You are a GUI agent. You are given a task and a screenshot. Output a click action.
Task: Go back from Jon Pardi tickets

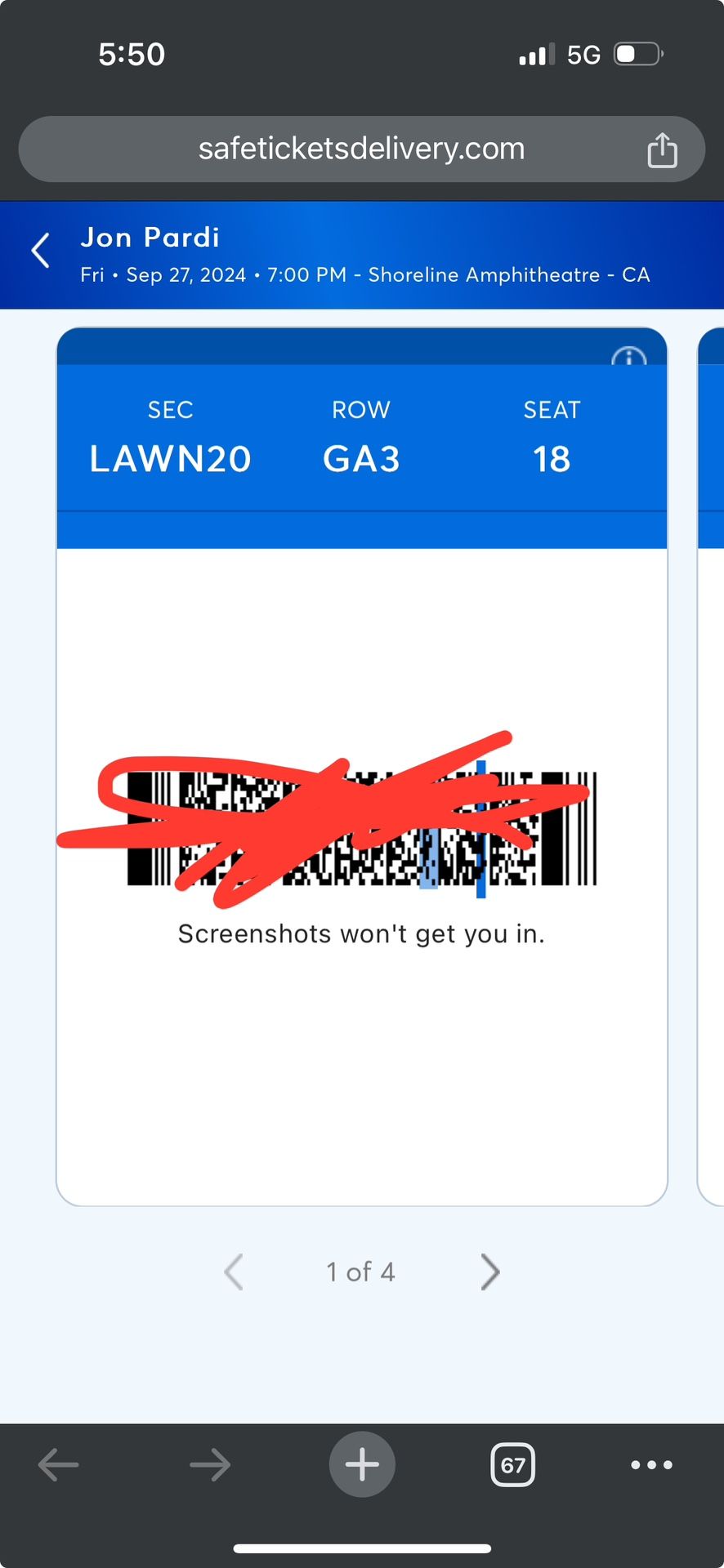point(40,251)
